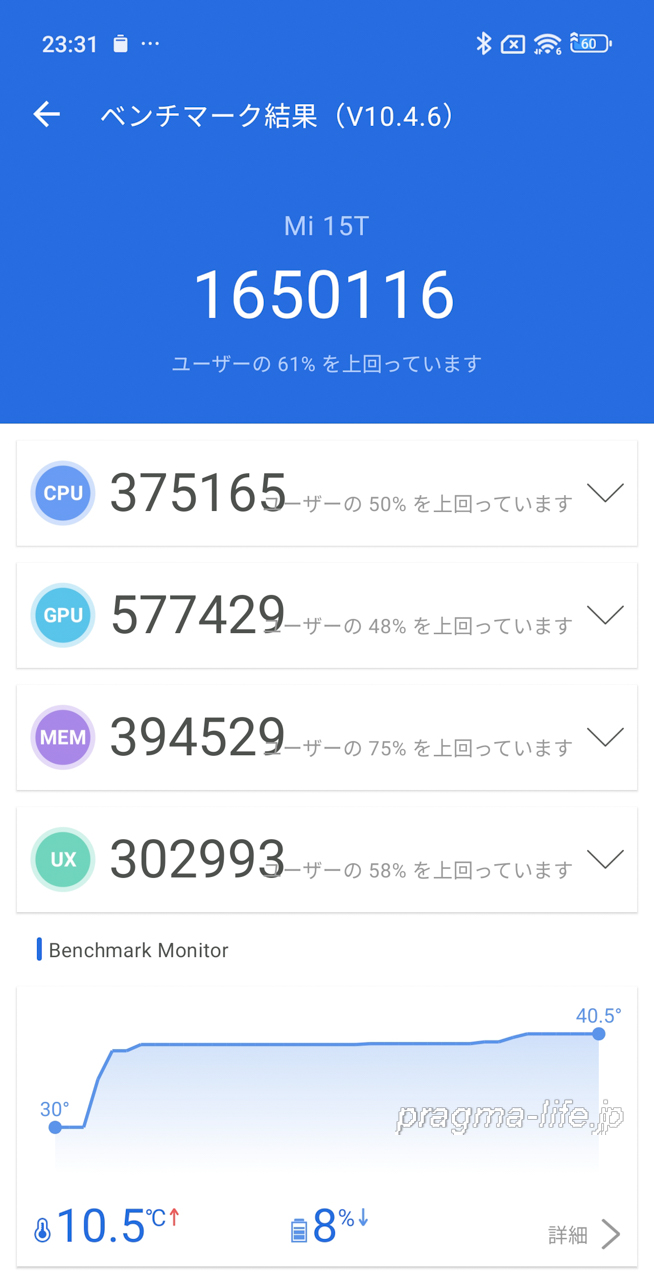
Task: Expand the MEM score section
Action: pyautogui.click(x=605, y=737)
